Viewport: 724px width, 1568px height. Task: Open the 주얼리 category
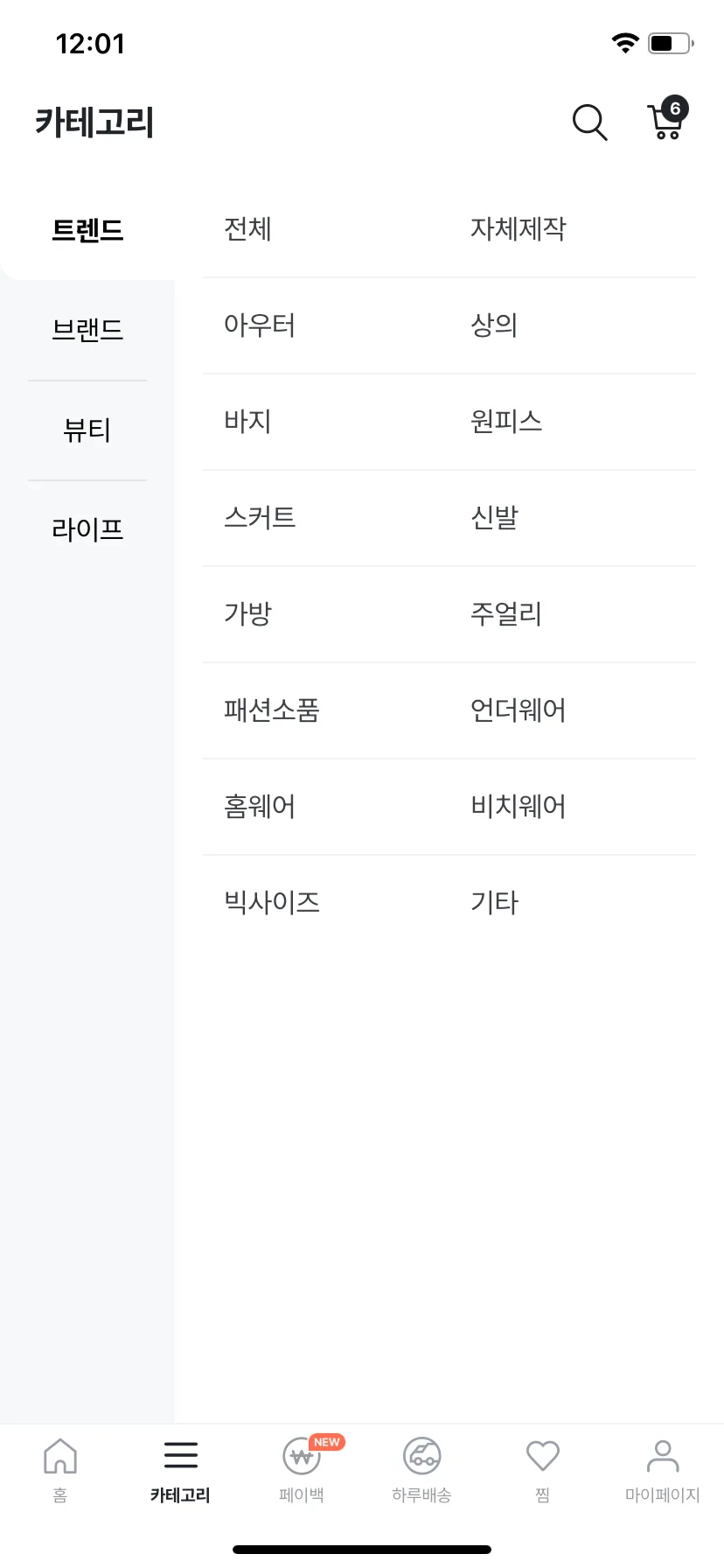(505, 614)
